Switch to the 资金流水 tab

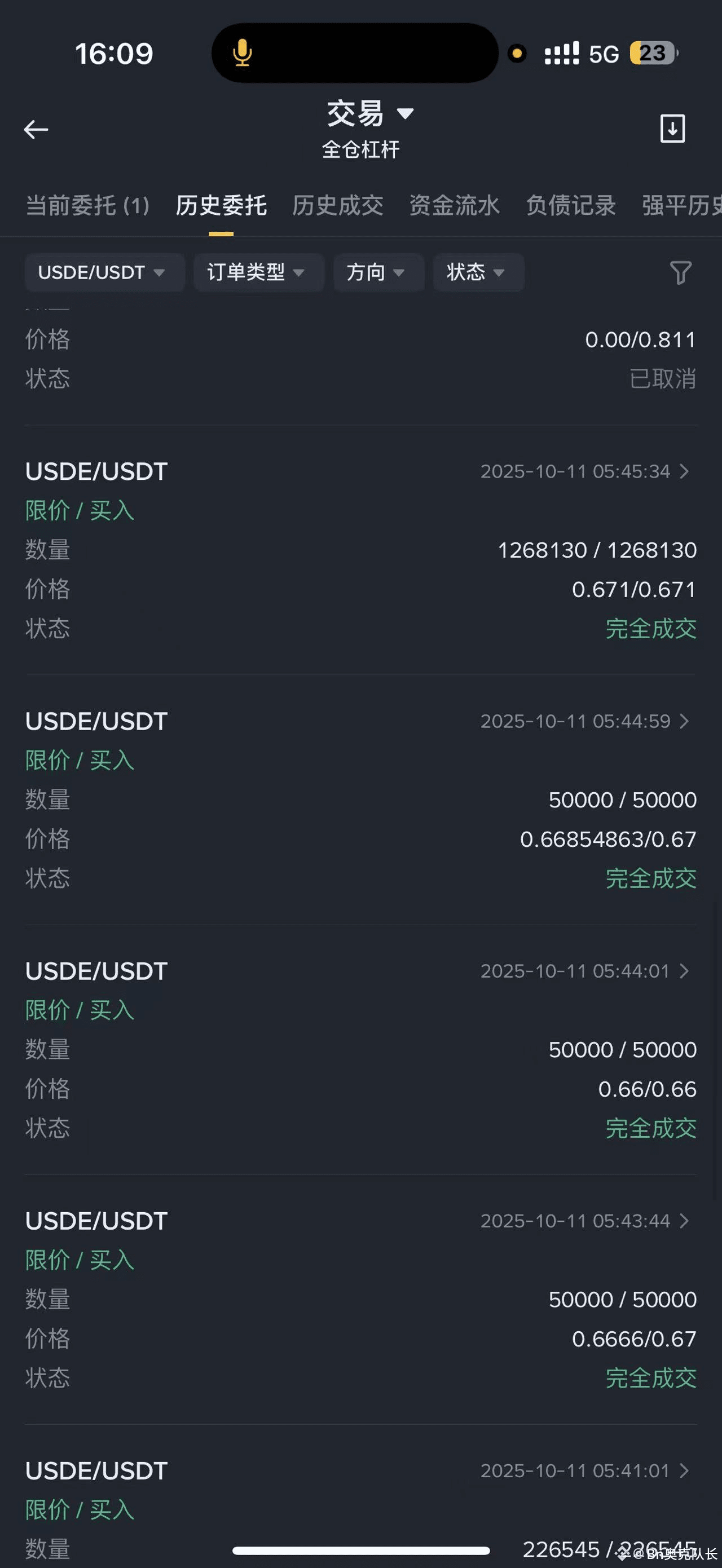click(x=454, y=206)
